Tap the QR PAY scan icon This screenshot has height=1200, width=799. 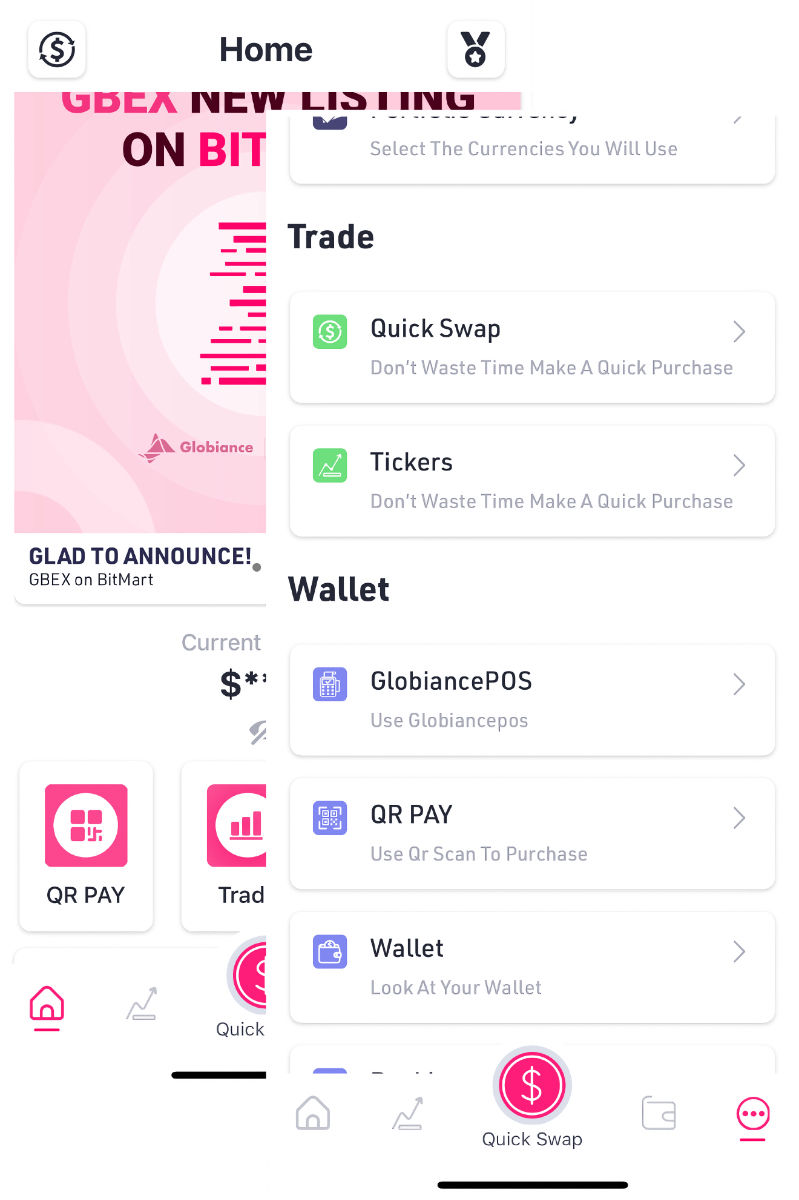330,817
